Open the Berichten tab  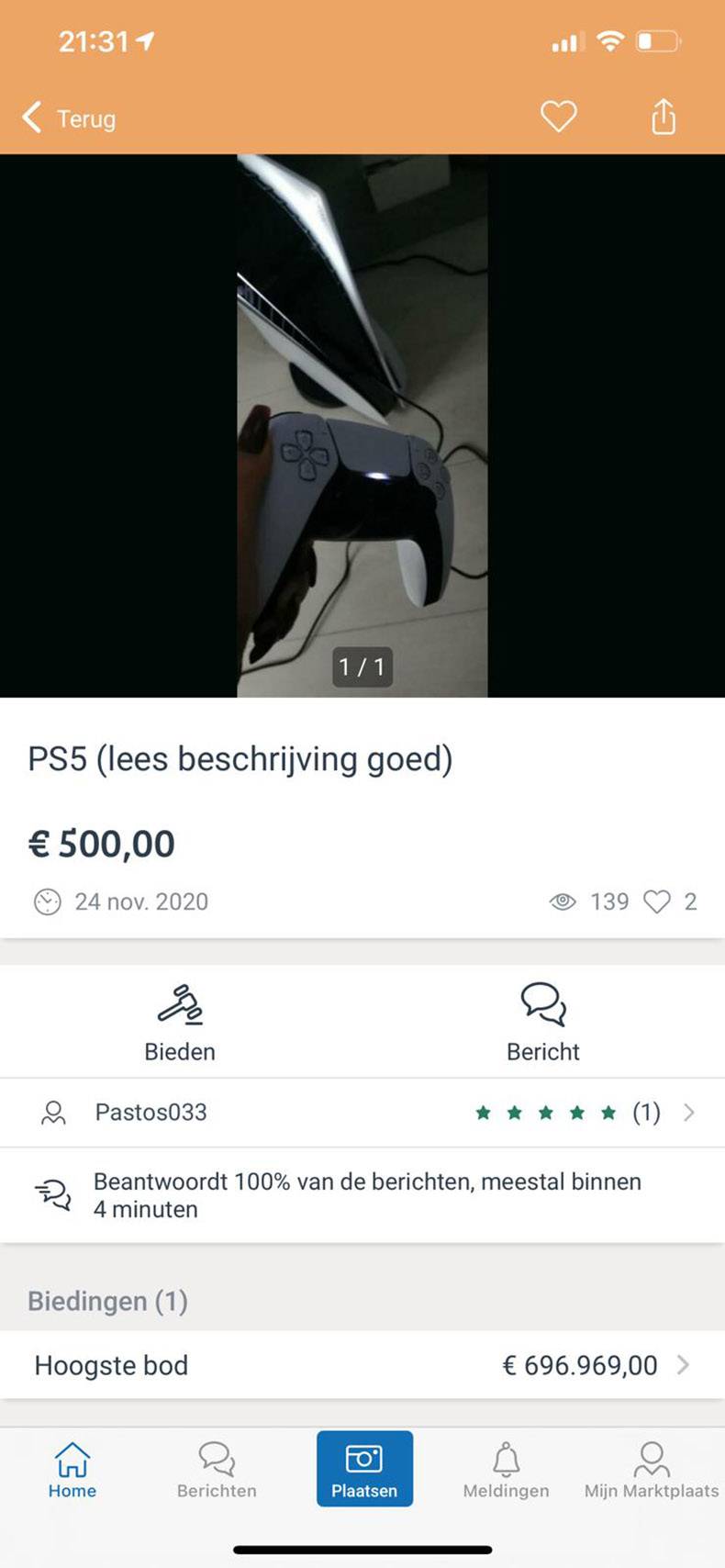tap(217, 1469)
